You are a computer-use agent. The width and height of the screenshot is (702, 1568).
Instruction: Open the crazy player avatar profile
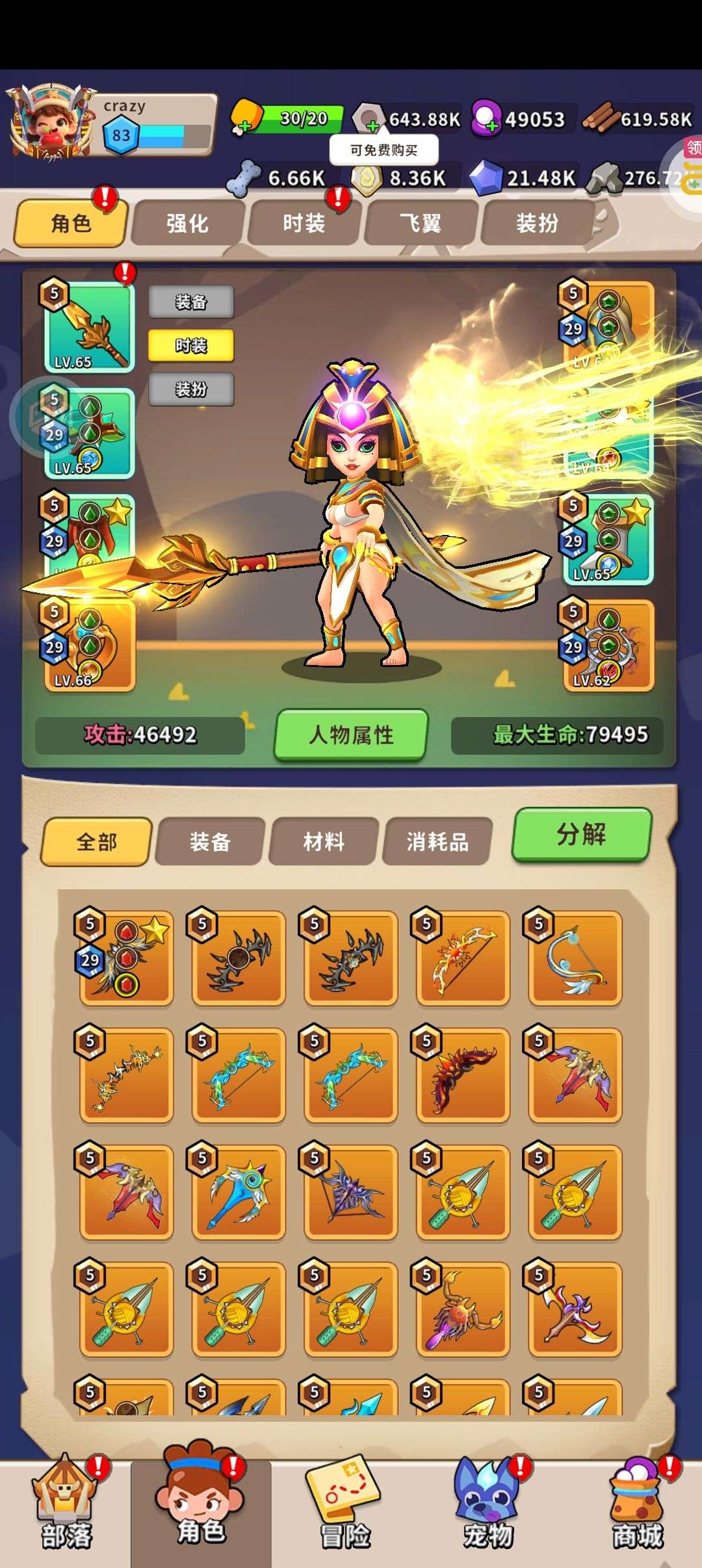(x=47, y=122)
